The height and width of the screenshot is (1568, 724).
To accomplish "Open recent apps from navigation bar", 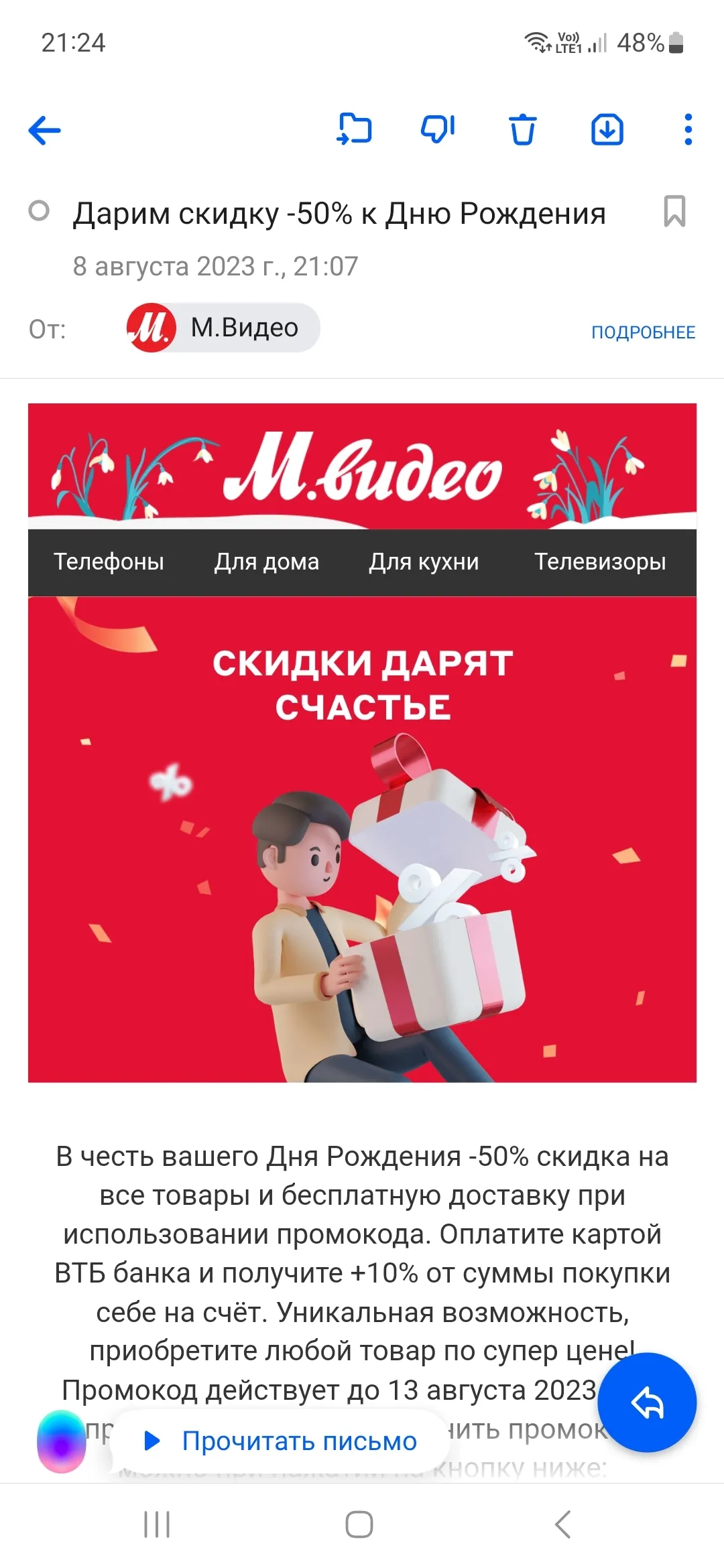I will coord(157,1524).
